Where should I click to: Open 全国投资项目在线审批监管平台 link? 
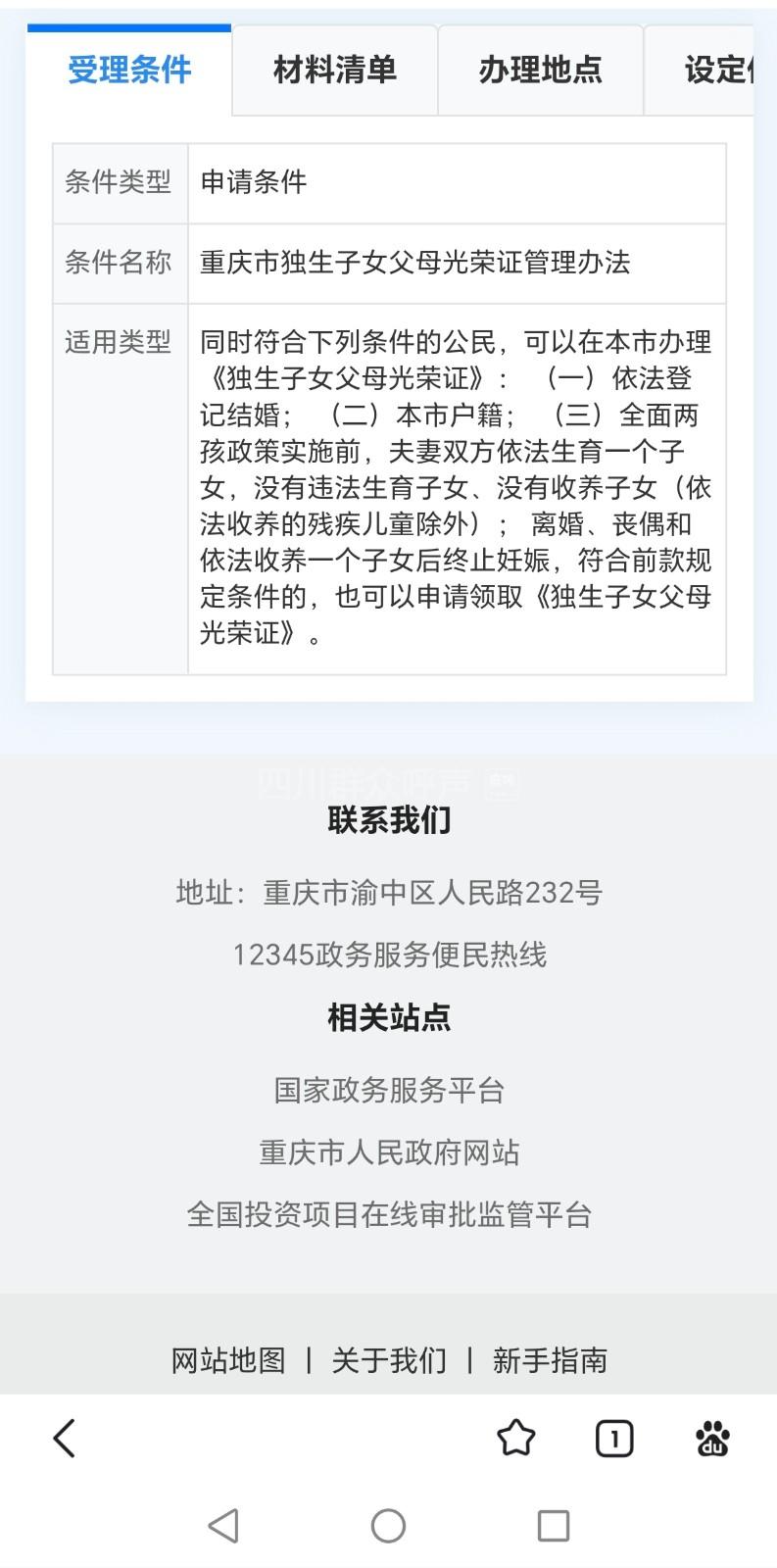pos(389,1215)
